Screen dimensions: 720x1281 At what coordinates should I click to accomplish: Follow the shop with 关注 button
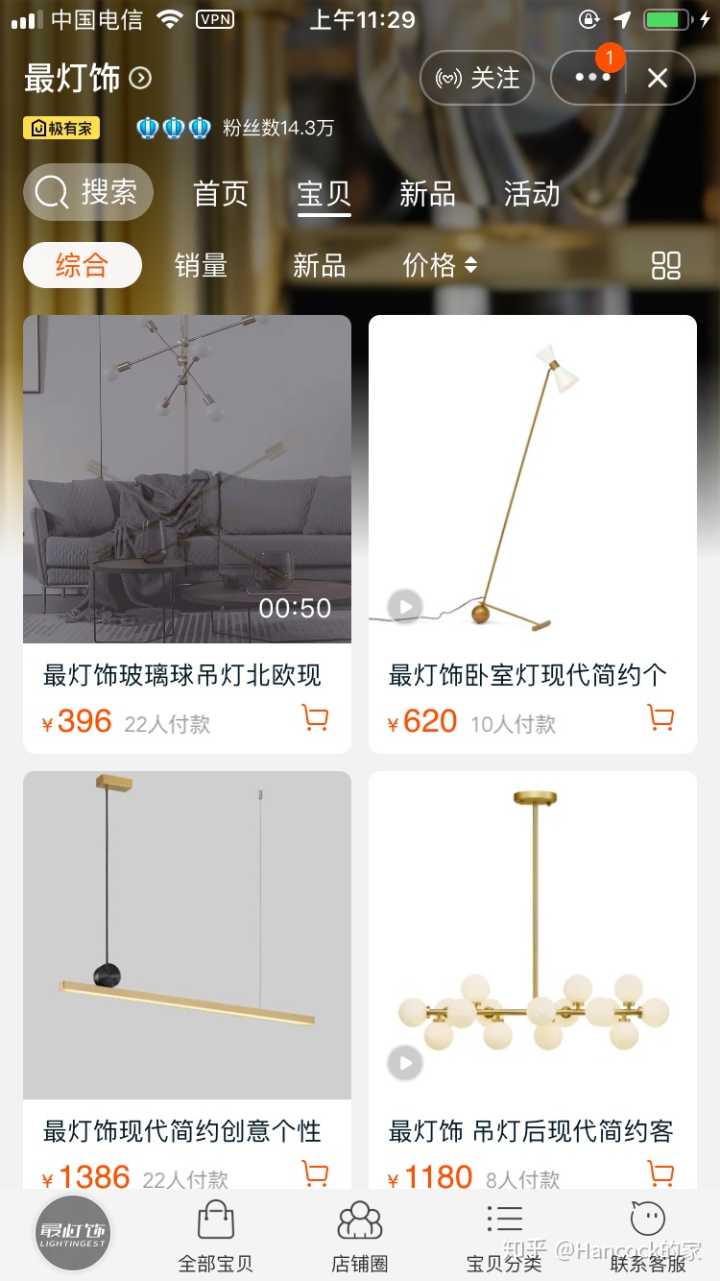click(477, 78)
